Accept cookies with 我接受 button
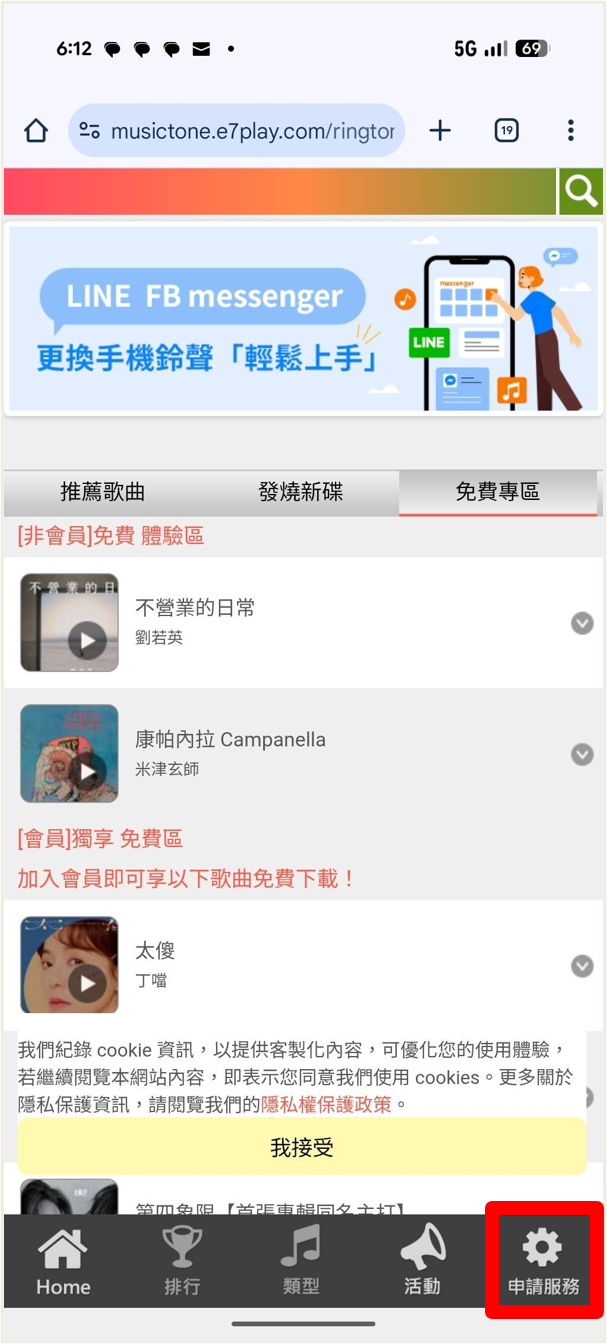The width and height of the screenshot is (607, 1344). click(302, 1147)
